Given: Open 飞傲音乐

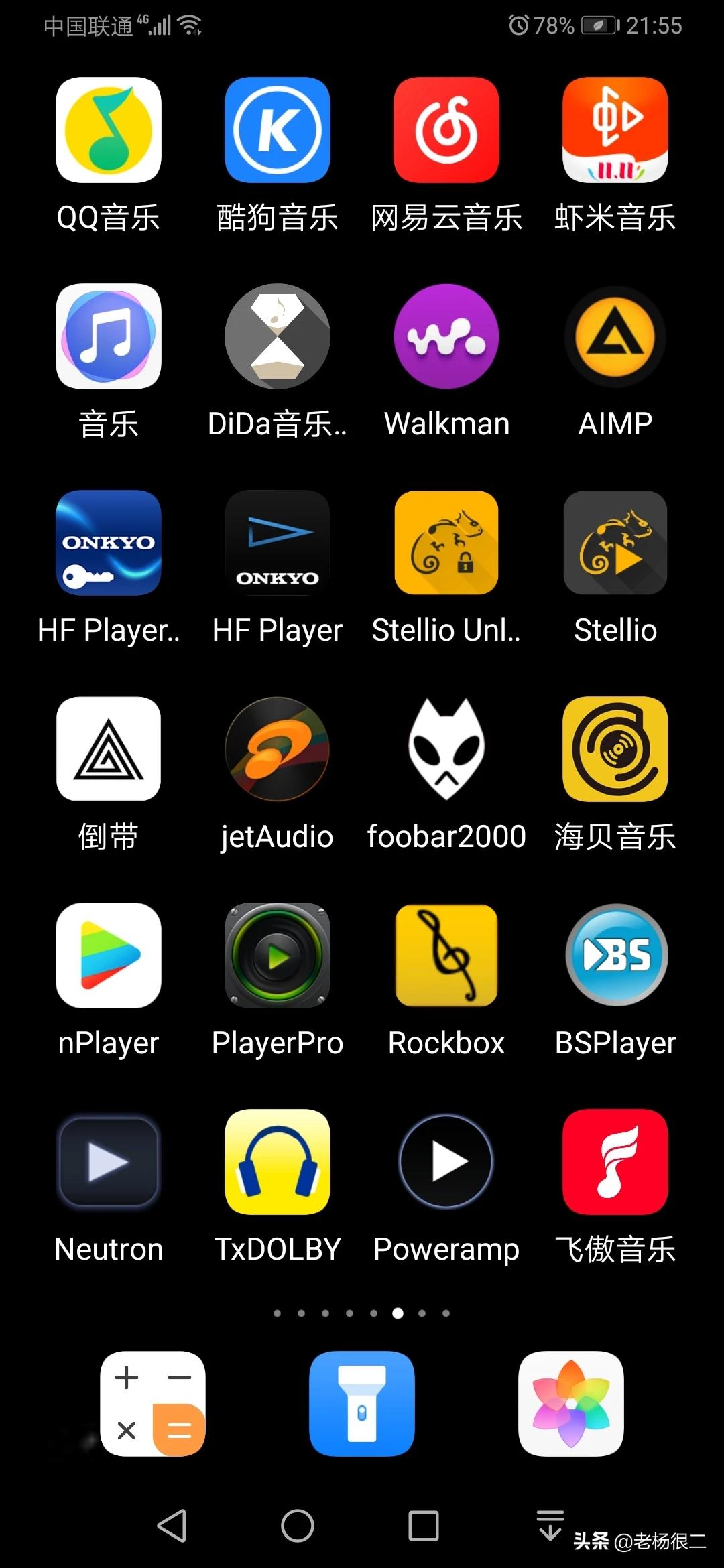Looking at the screenshot, I should [x=615, y=1162].
